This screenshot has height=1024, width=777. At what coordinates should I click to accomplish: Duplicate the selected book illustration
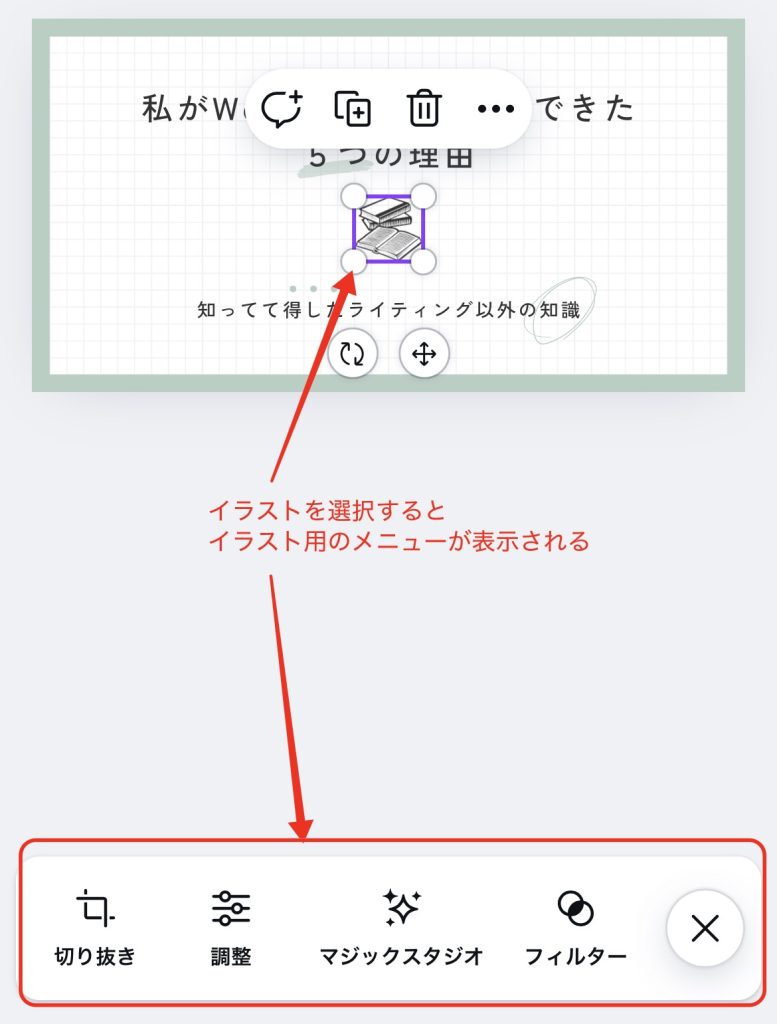[x=353, y=107]
